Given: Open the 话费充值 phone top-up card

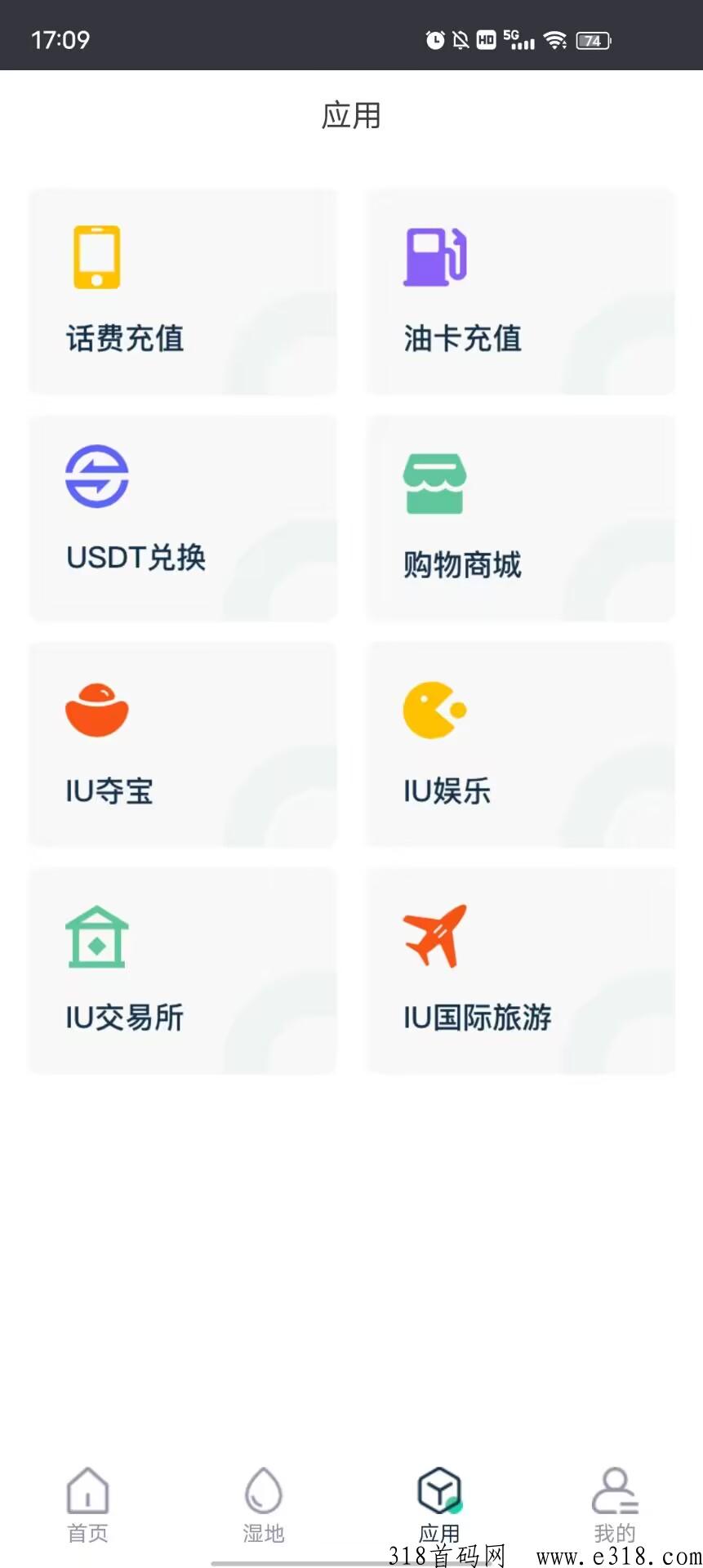Looking at the screenshot, I should (x=183, y=292).
